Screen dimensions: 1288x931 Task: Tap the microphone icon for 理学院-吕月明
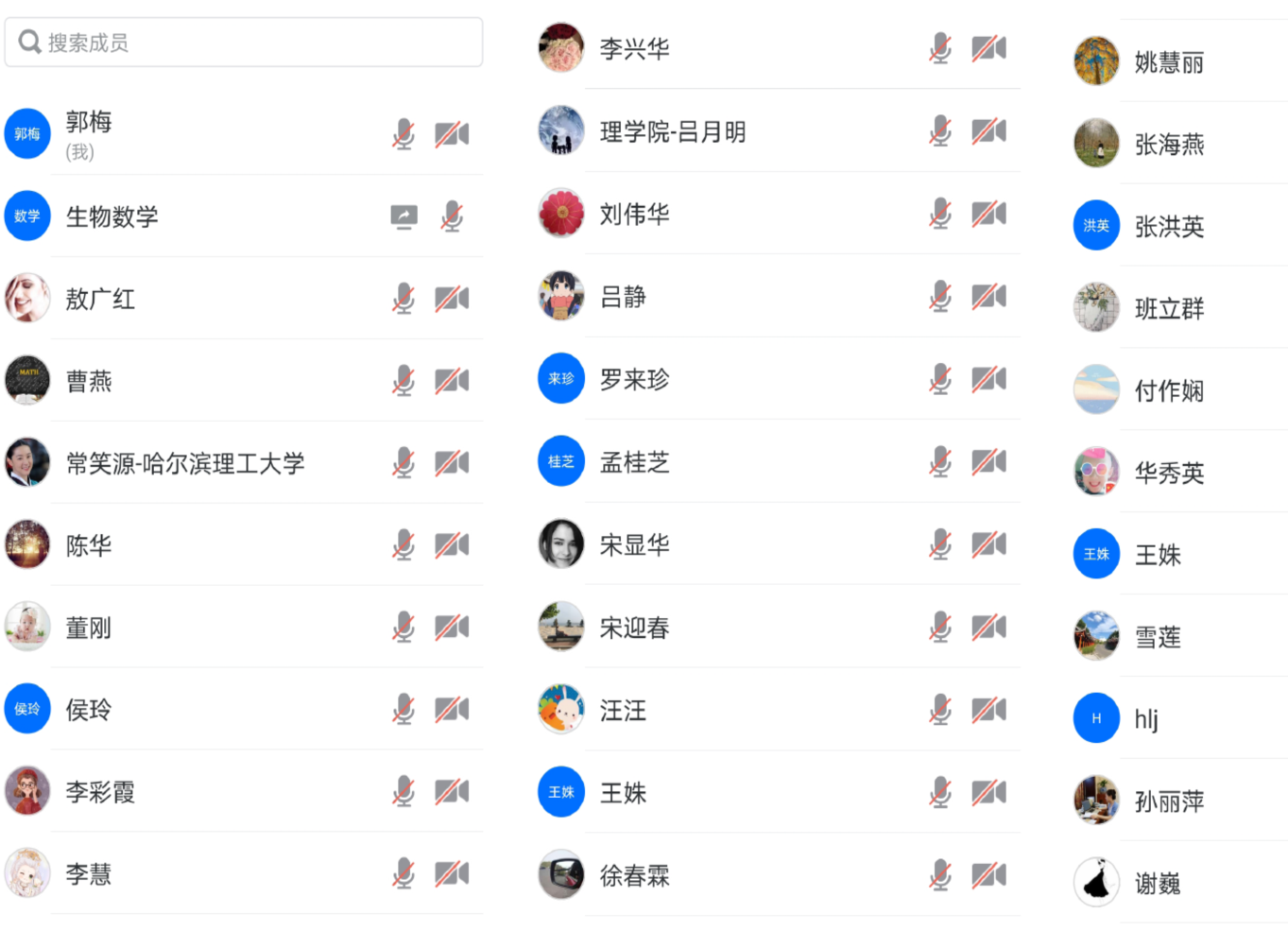939,130
